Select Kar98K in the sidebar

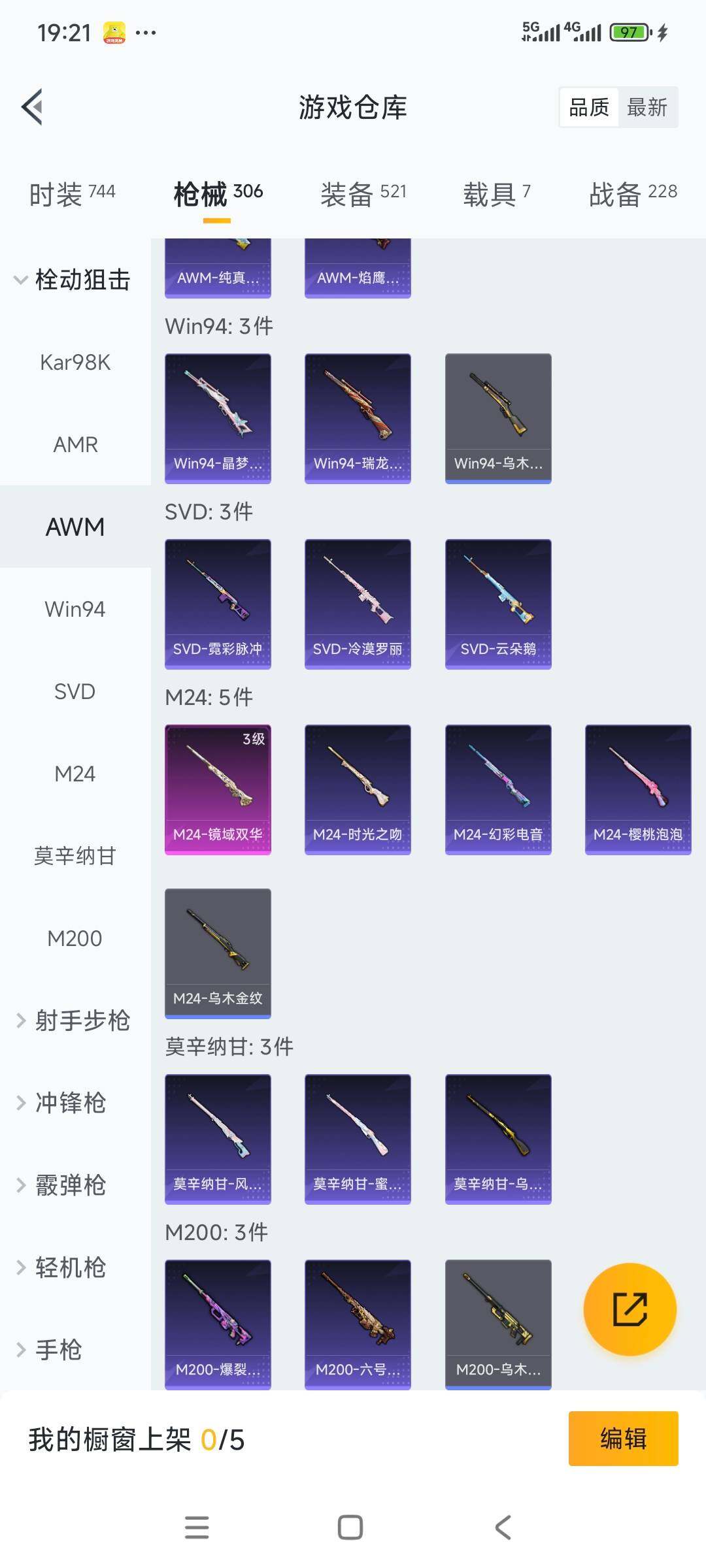(x=75, y=363)
